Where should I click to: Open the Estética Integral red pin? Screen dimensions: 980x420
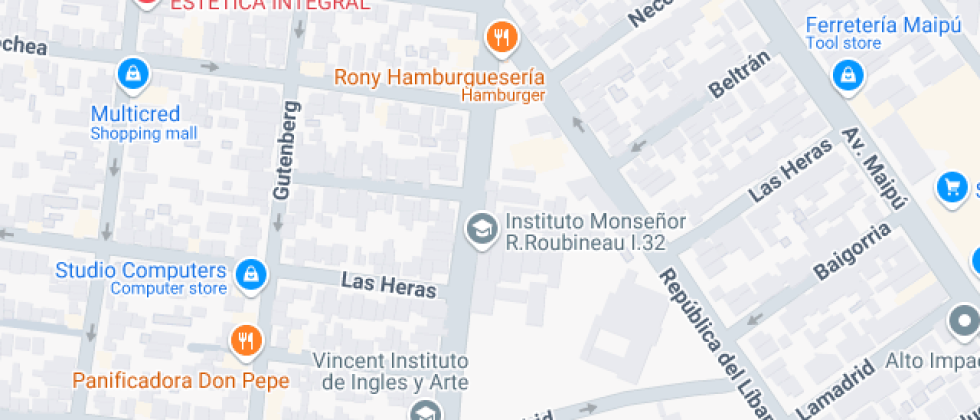click(x=147, y=3)
